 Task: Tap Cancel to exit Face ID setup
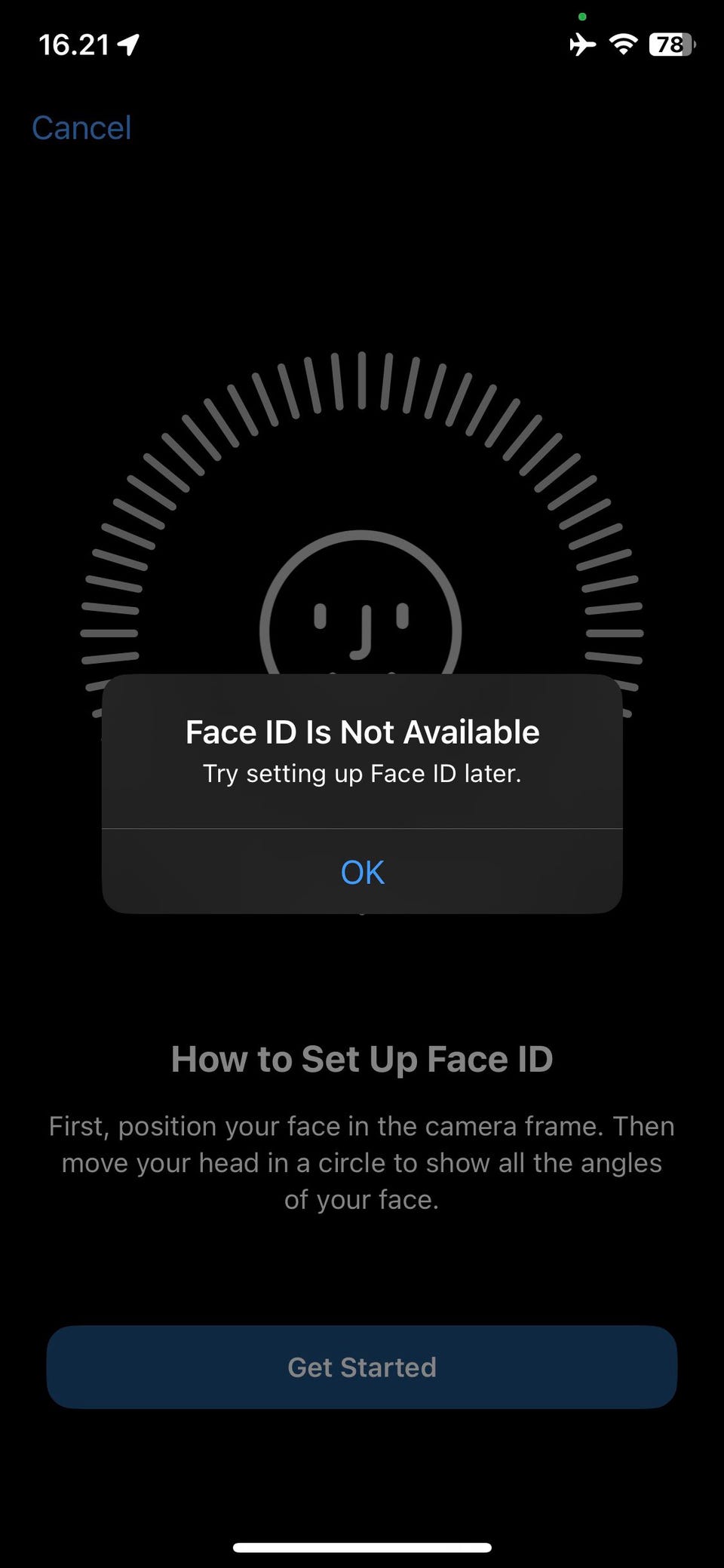pos(81,128)
